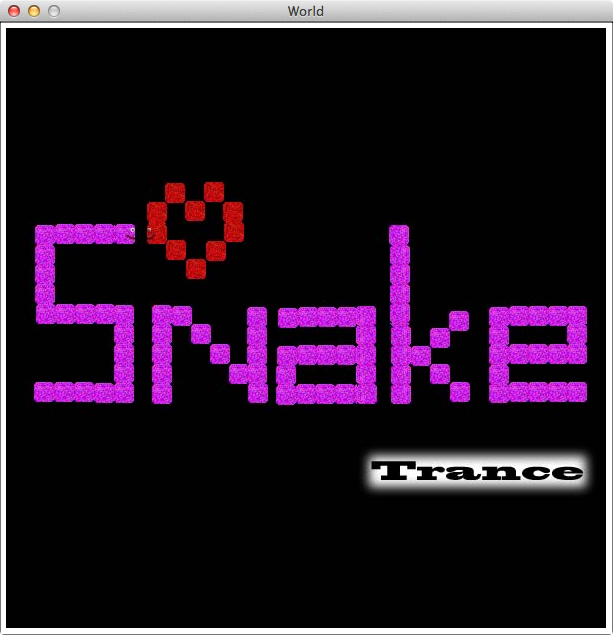Screen dimensions: 613x635
Task: Close the World window
Action: (x=14, y=11)
